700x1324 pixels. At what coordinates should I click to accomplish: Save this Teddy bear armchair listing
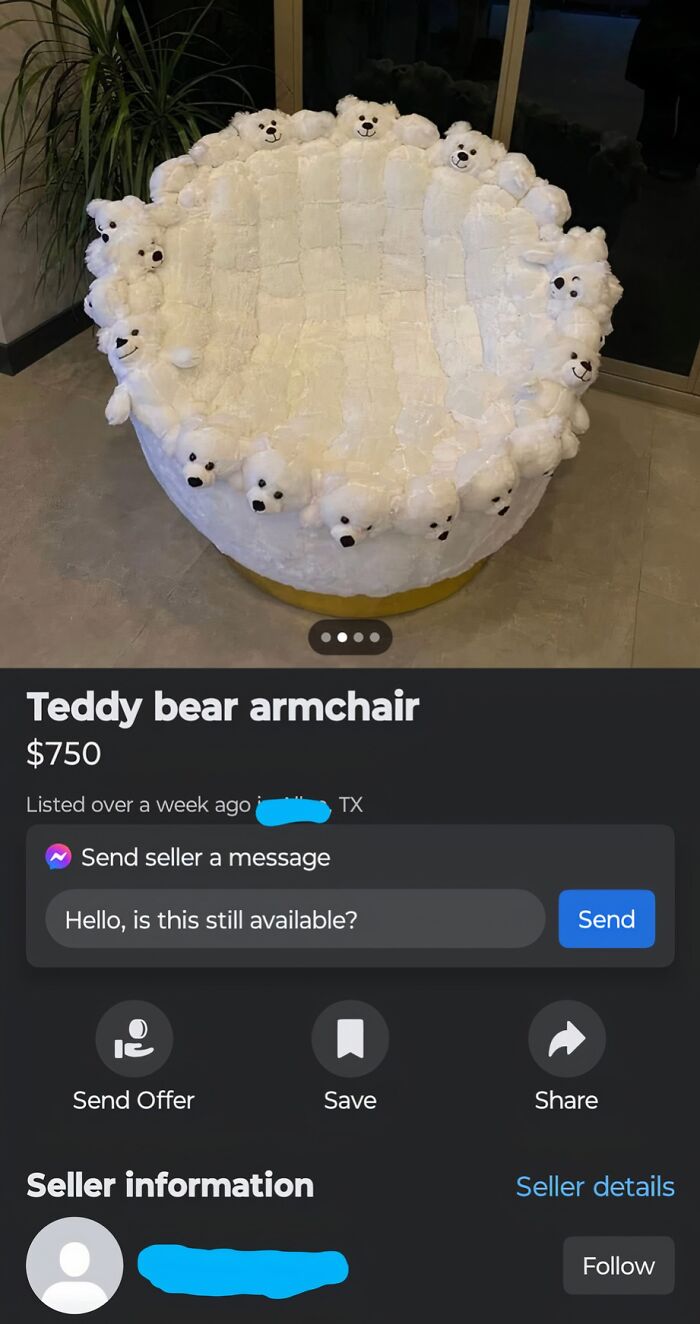point(350,1040)
